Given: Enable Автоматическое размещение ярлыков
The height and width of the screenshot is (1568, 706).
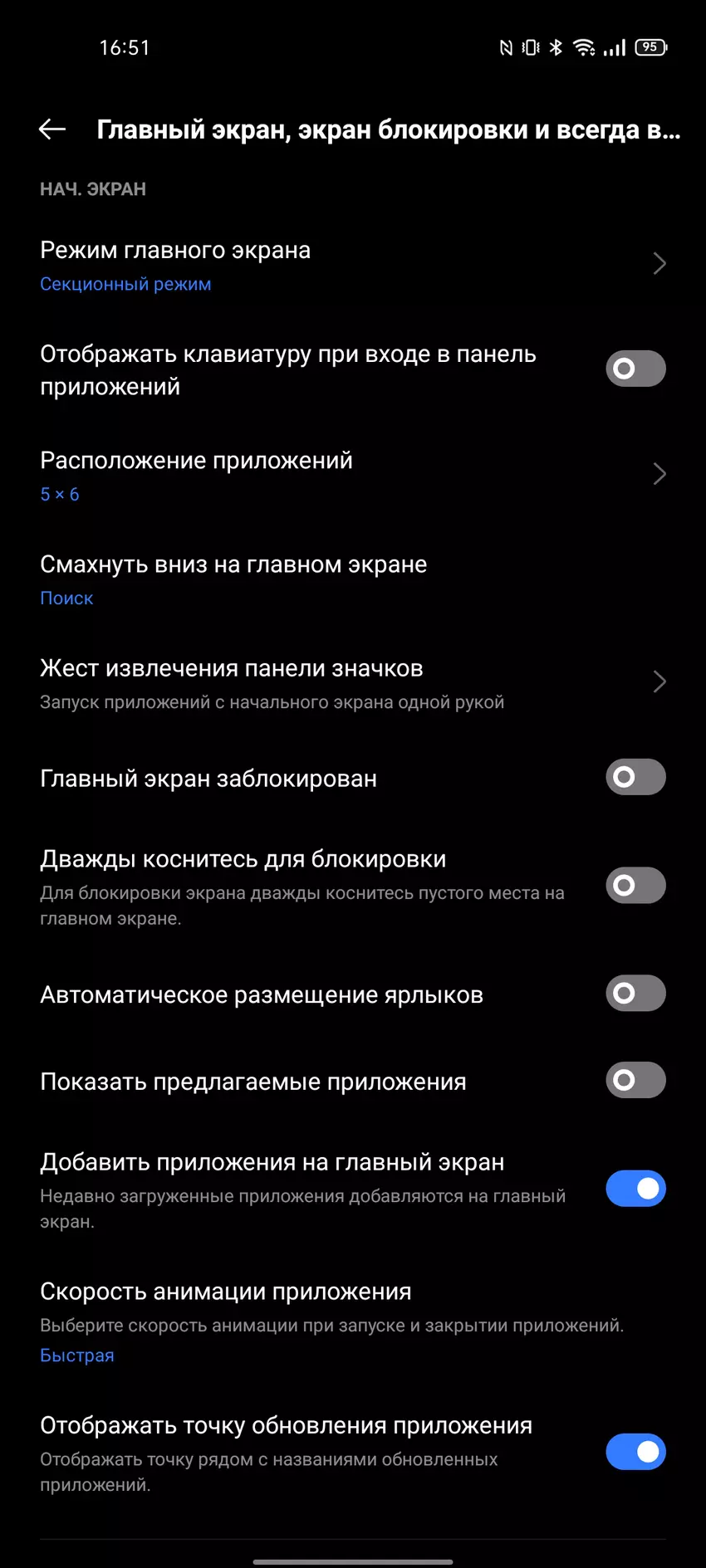Looking at the screenshot, I should [635, 994].
